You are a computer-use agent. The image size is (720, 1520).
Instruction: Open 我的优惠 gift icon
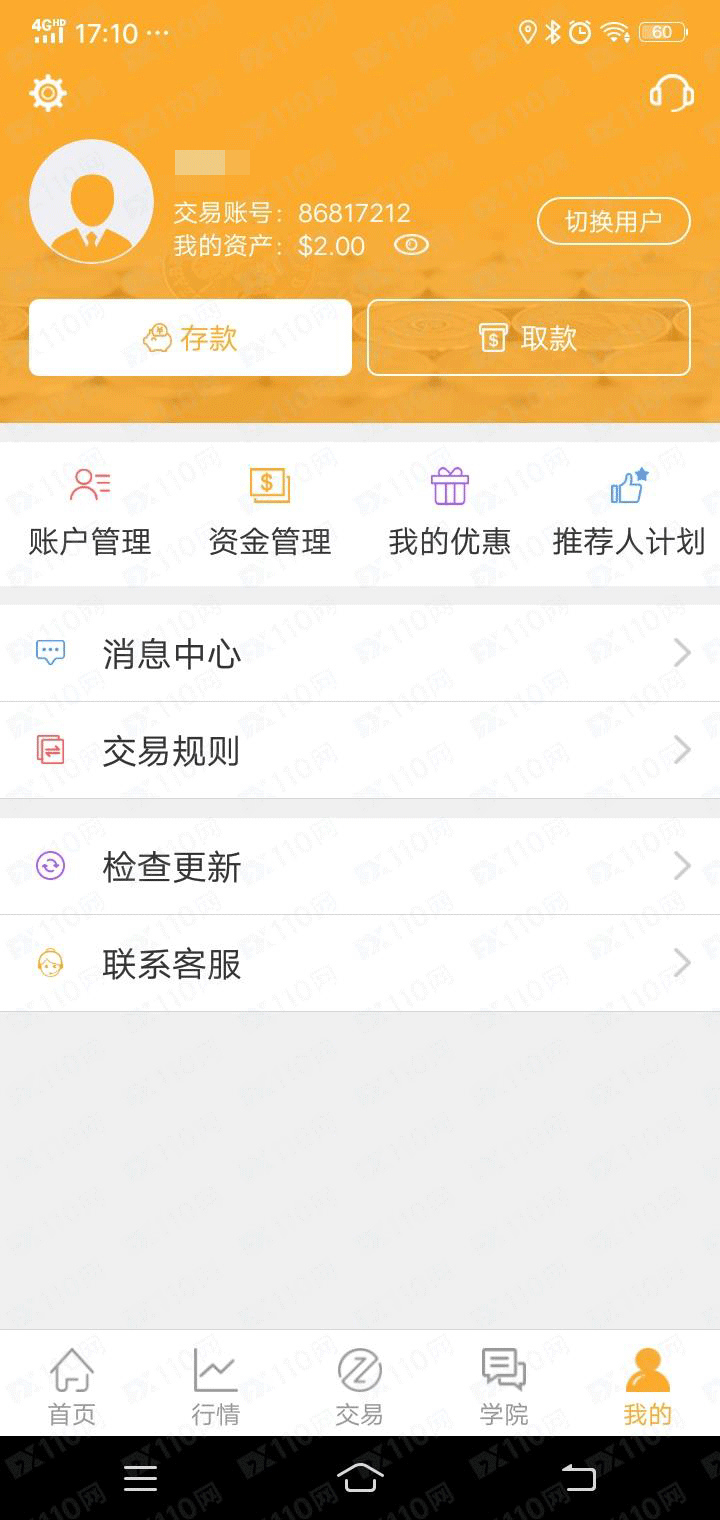point(448,485)
